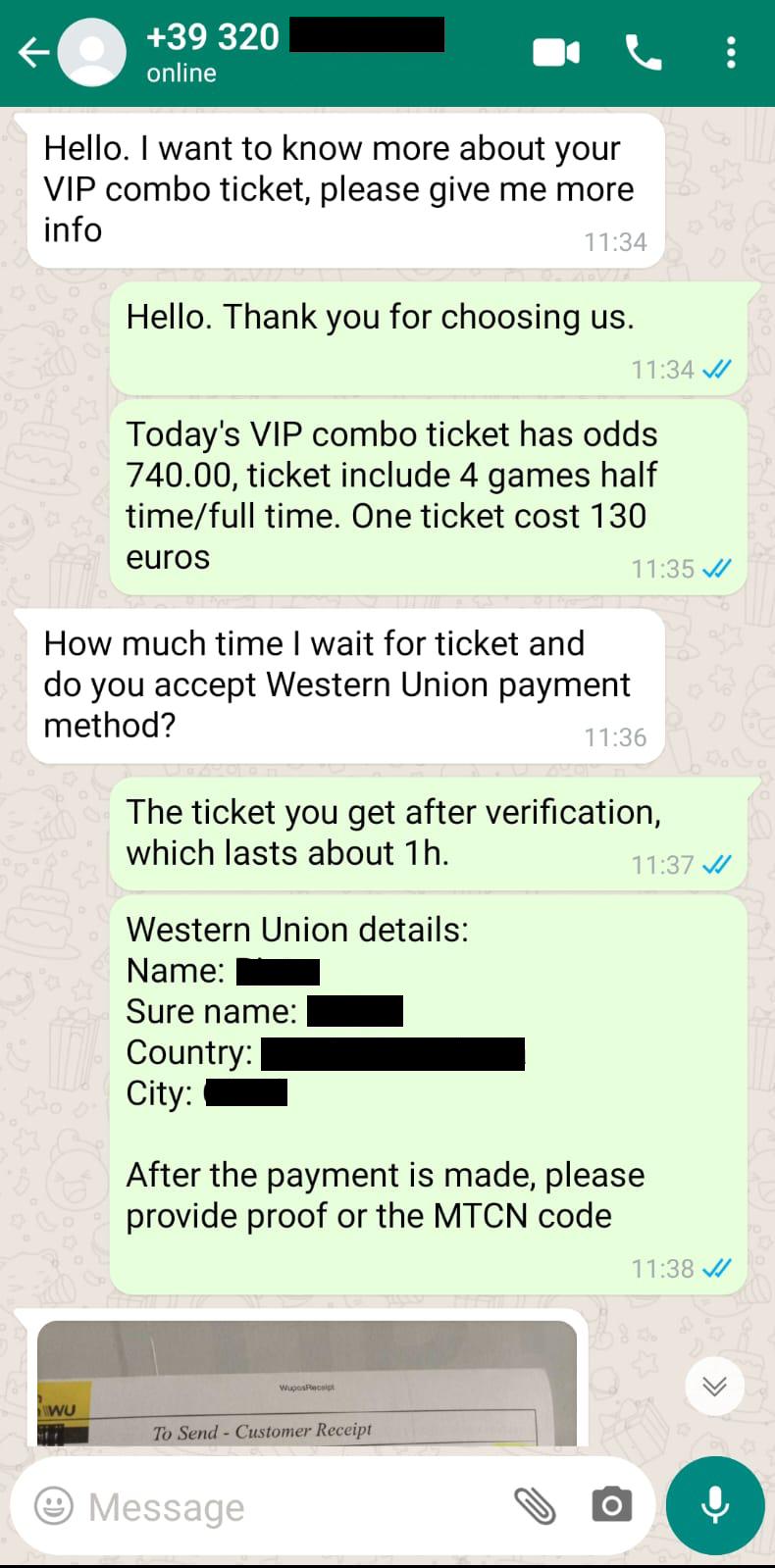
Task: Attach a file with the paperclip
Action: [535, 1505]
